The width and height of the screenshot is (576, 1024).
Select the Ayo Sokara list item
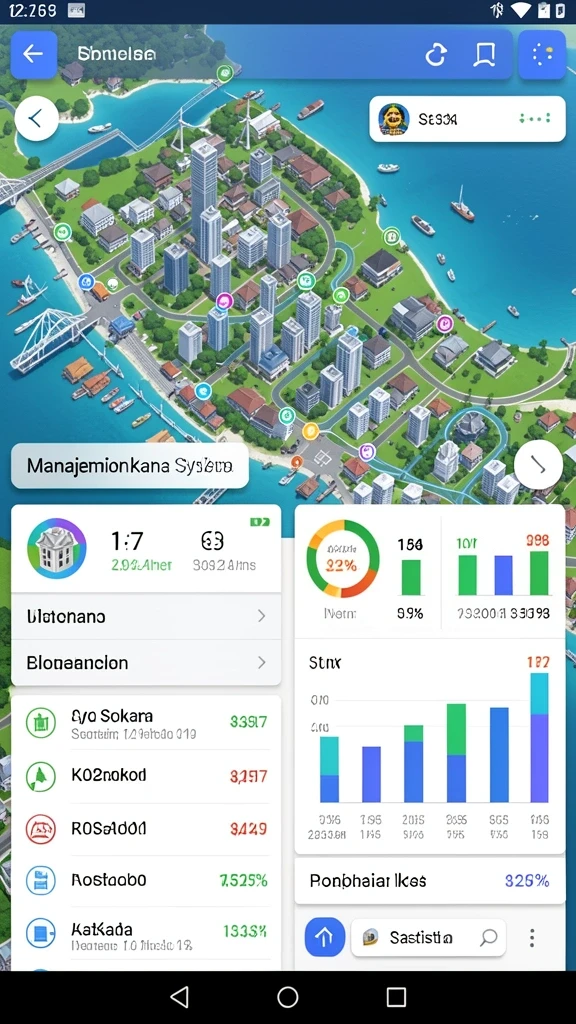(x=146, y=724)
